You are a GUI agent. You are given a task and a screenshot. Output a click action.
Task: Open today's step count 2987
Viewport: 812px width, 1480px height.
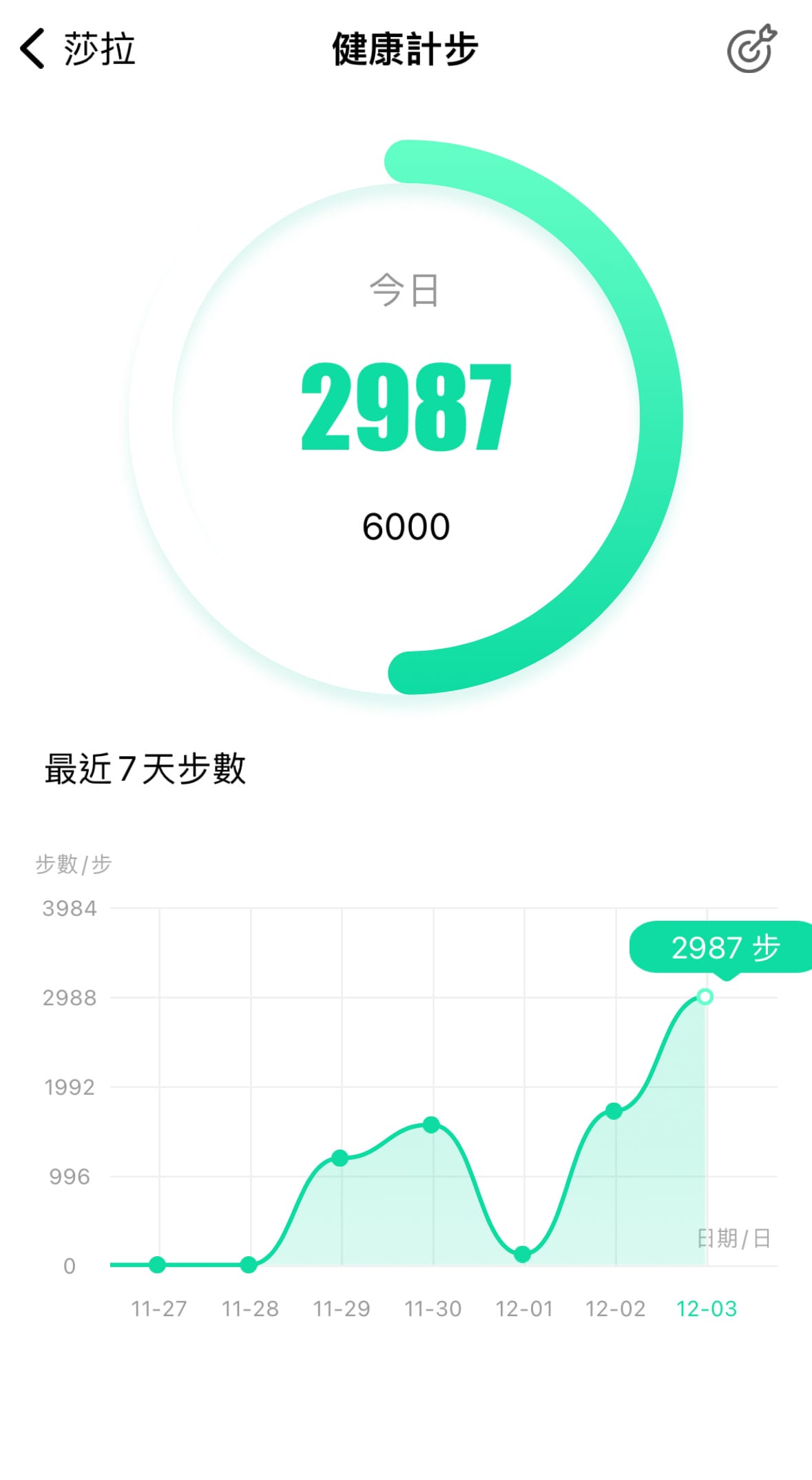[406, 408]
